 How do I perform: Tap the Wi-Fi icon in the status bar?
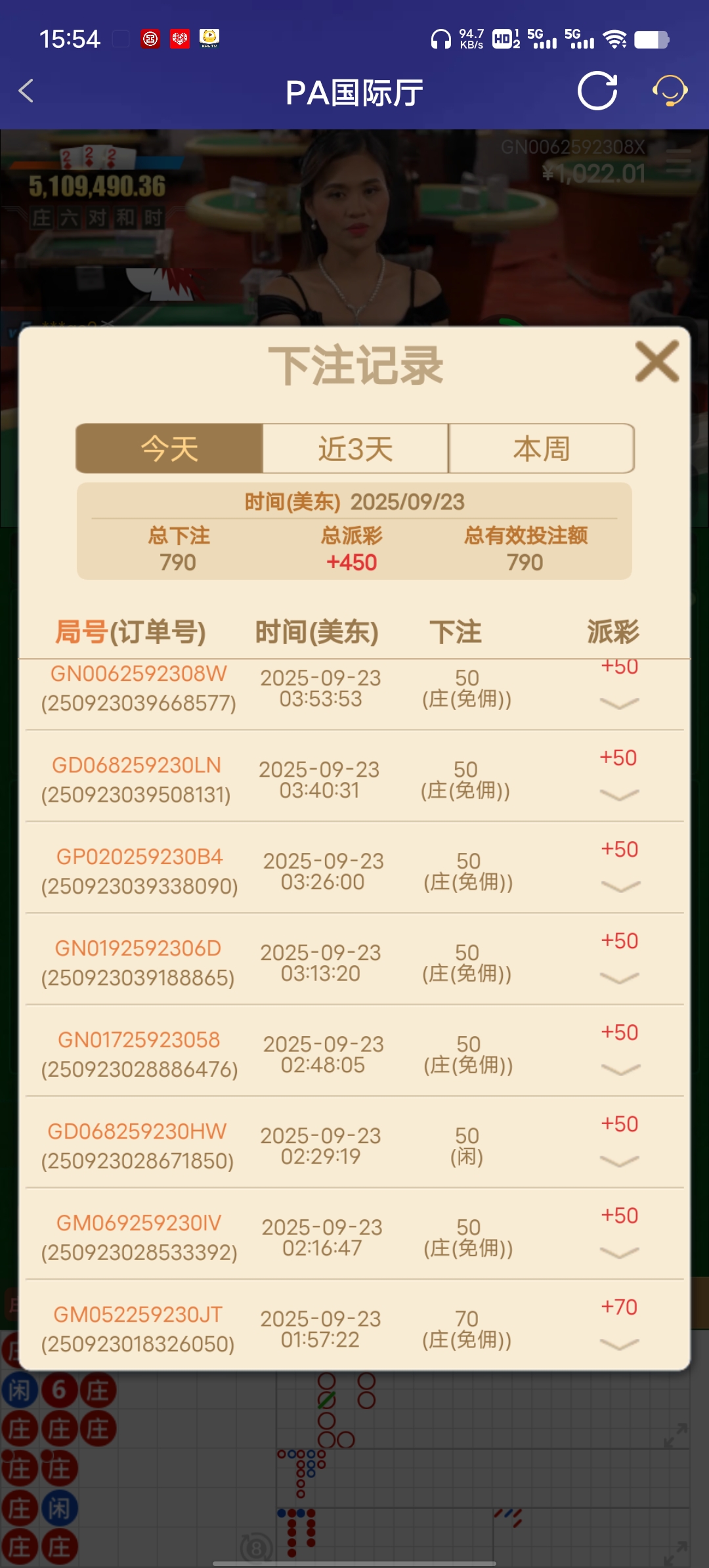616,39
